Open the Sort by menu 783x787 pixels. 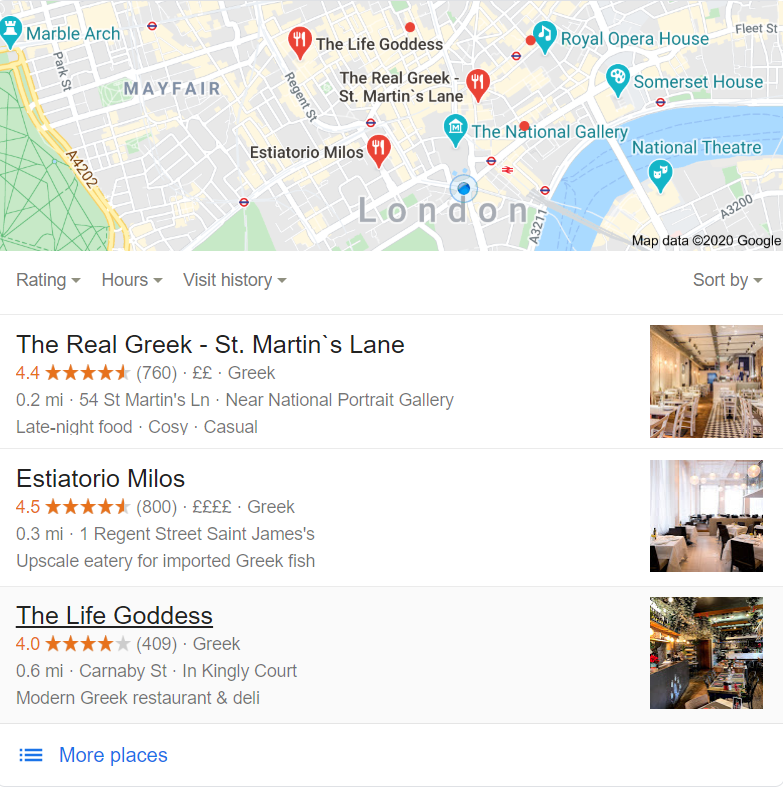tap(727, 280)
